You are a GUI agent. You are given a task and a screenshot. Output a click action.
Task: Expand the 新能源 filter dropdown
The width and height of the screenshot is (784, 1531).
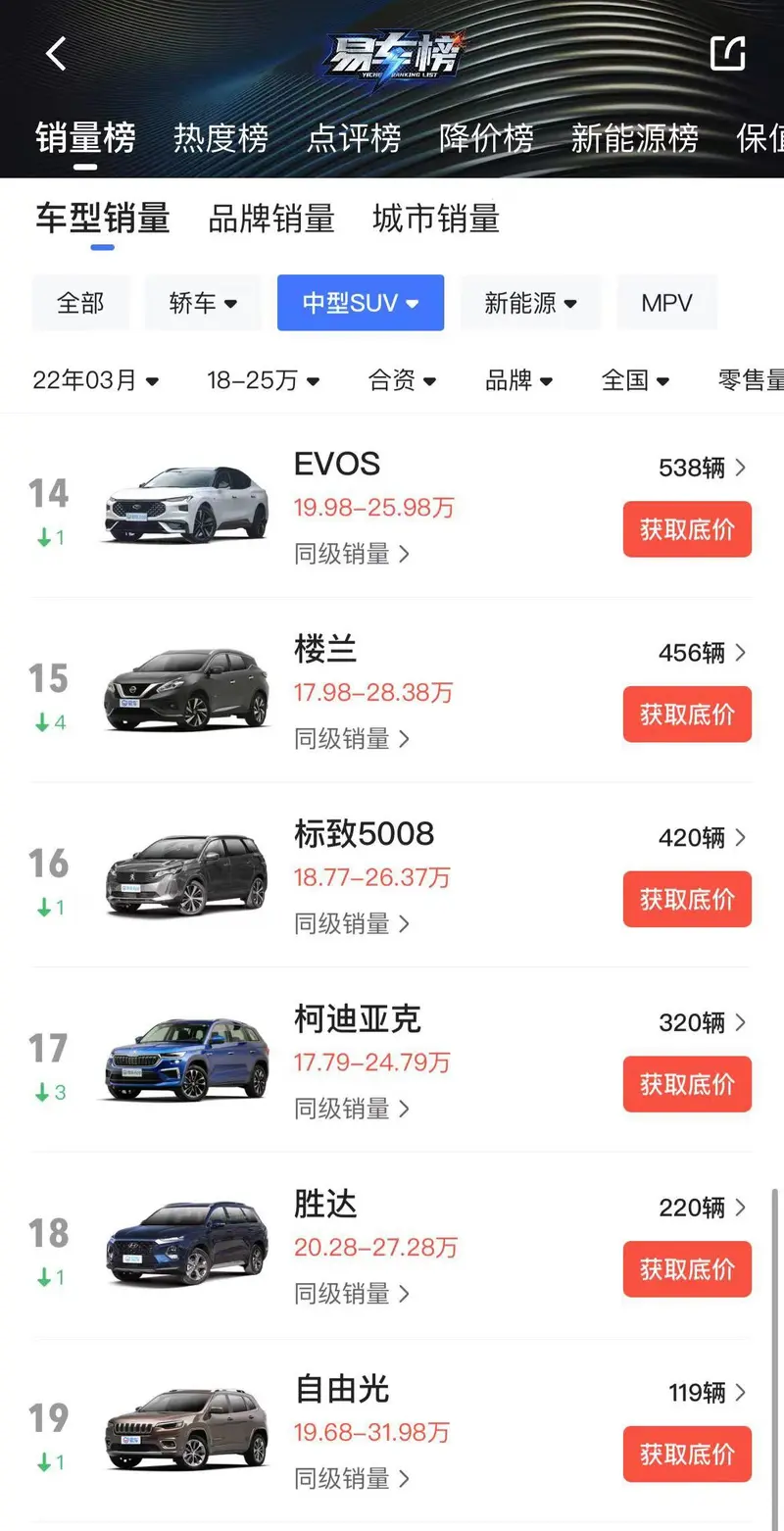point(530,303)
